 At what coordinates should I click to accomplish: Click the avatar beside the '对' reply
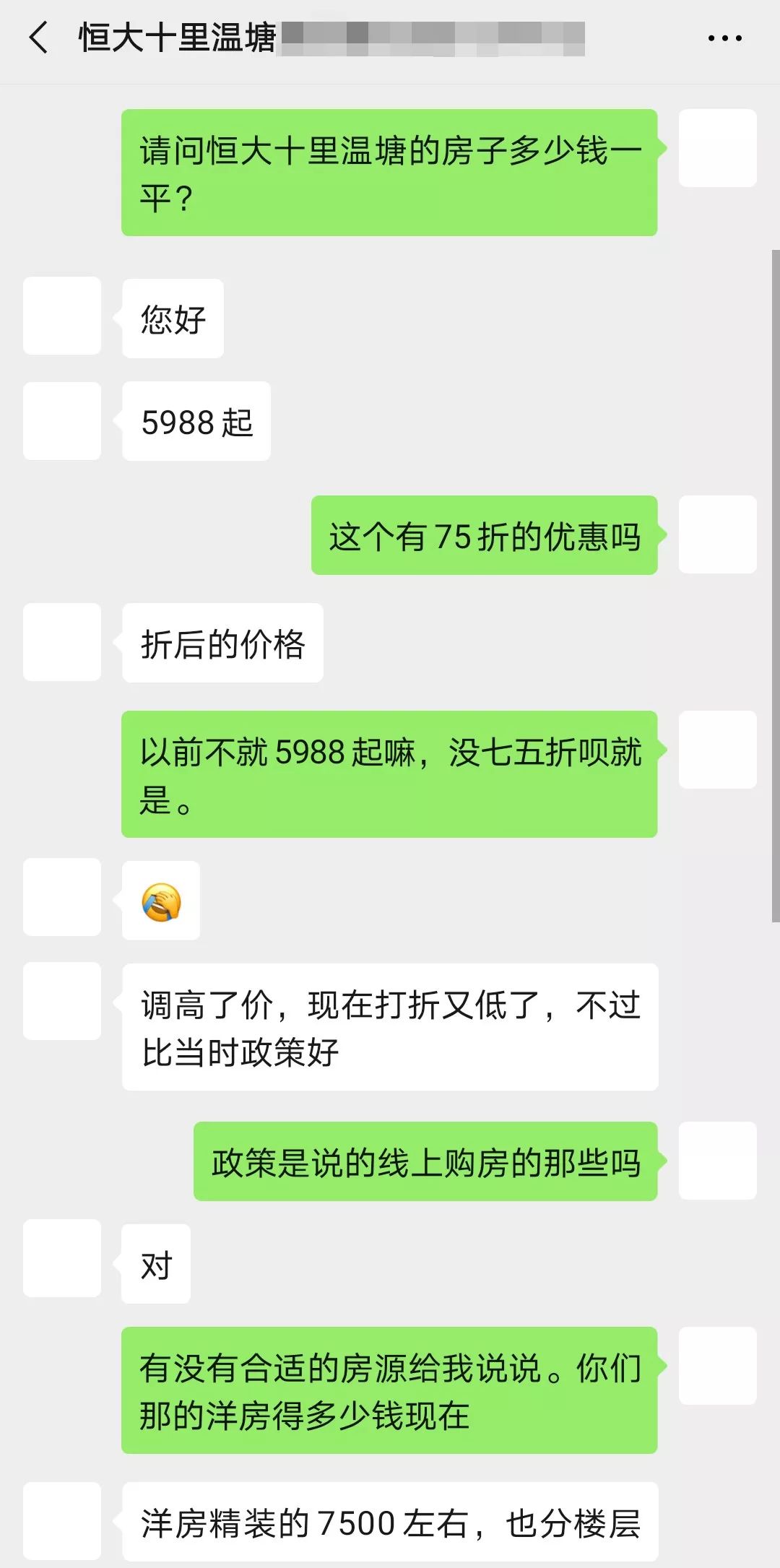[61, 1259]
